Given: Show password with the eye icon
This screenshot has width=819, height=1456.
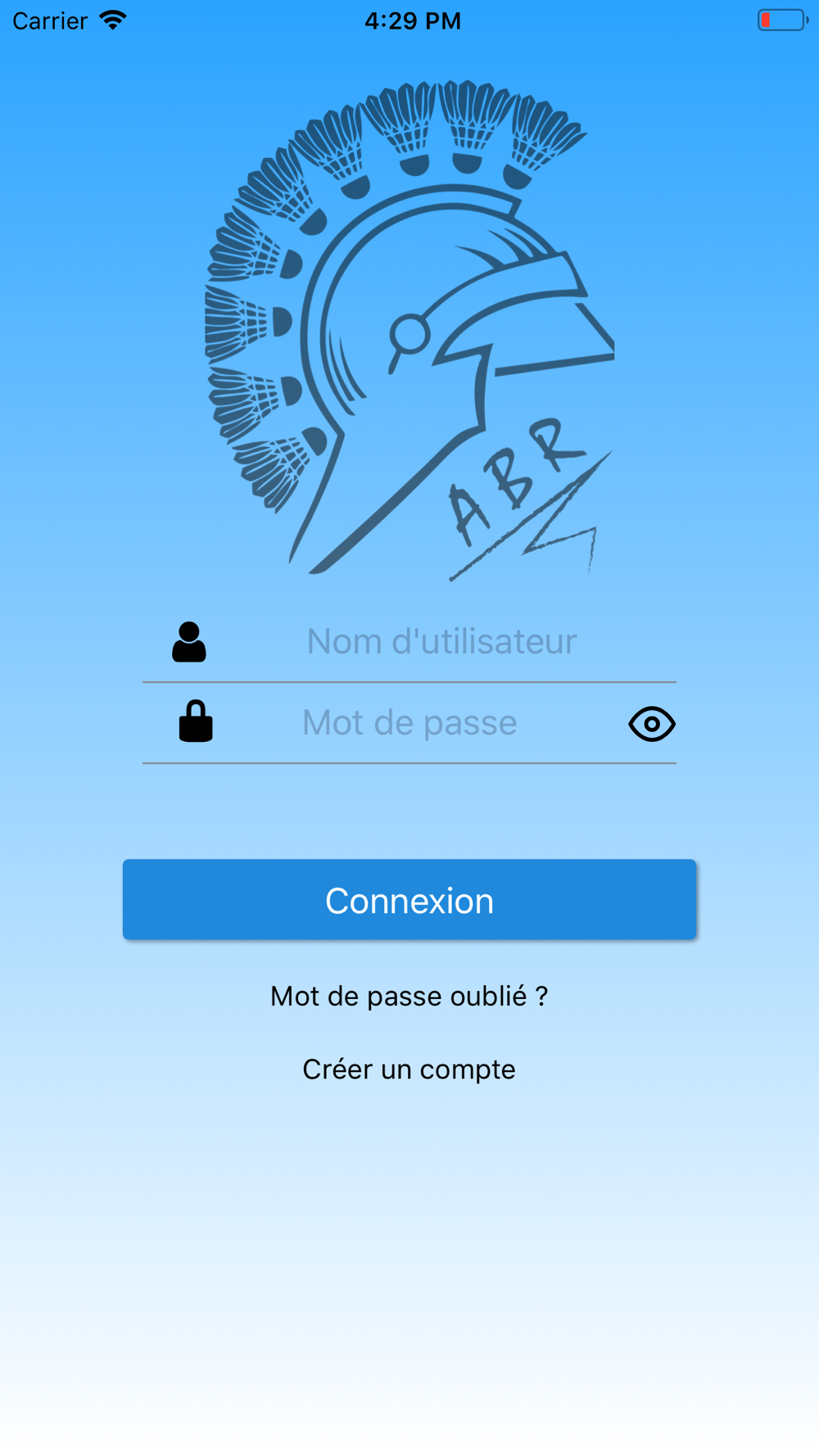Looking at the screenshot, I should (x=652, y=724).
